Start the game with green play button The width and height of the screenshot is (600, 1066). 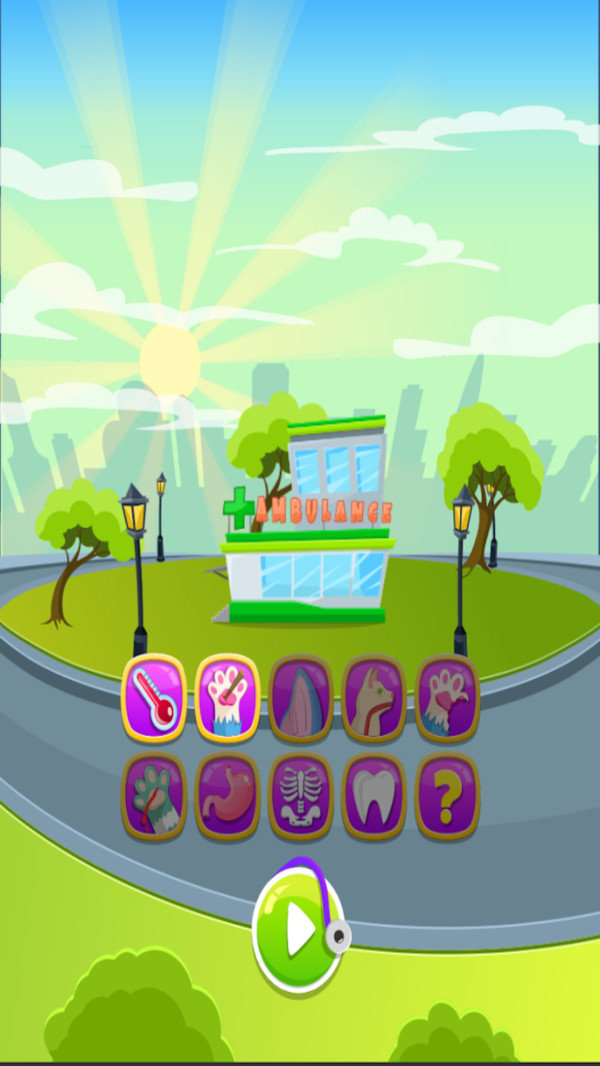tap(297, 932)
